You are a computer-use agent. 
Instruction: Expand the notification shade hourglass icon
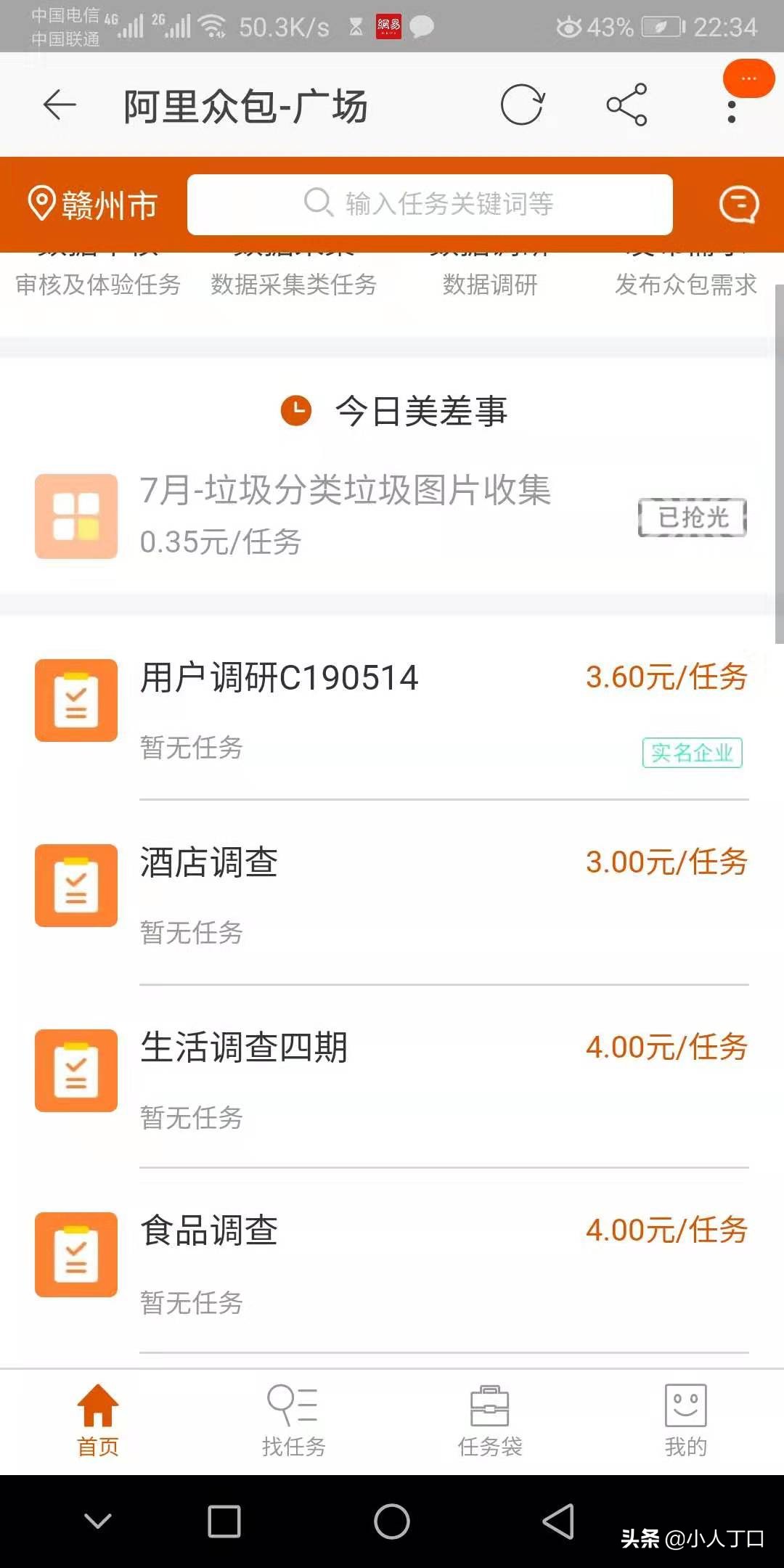355,28
